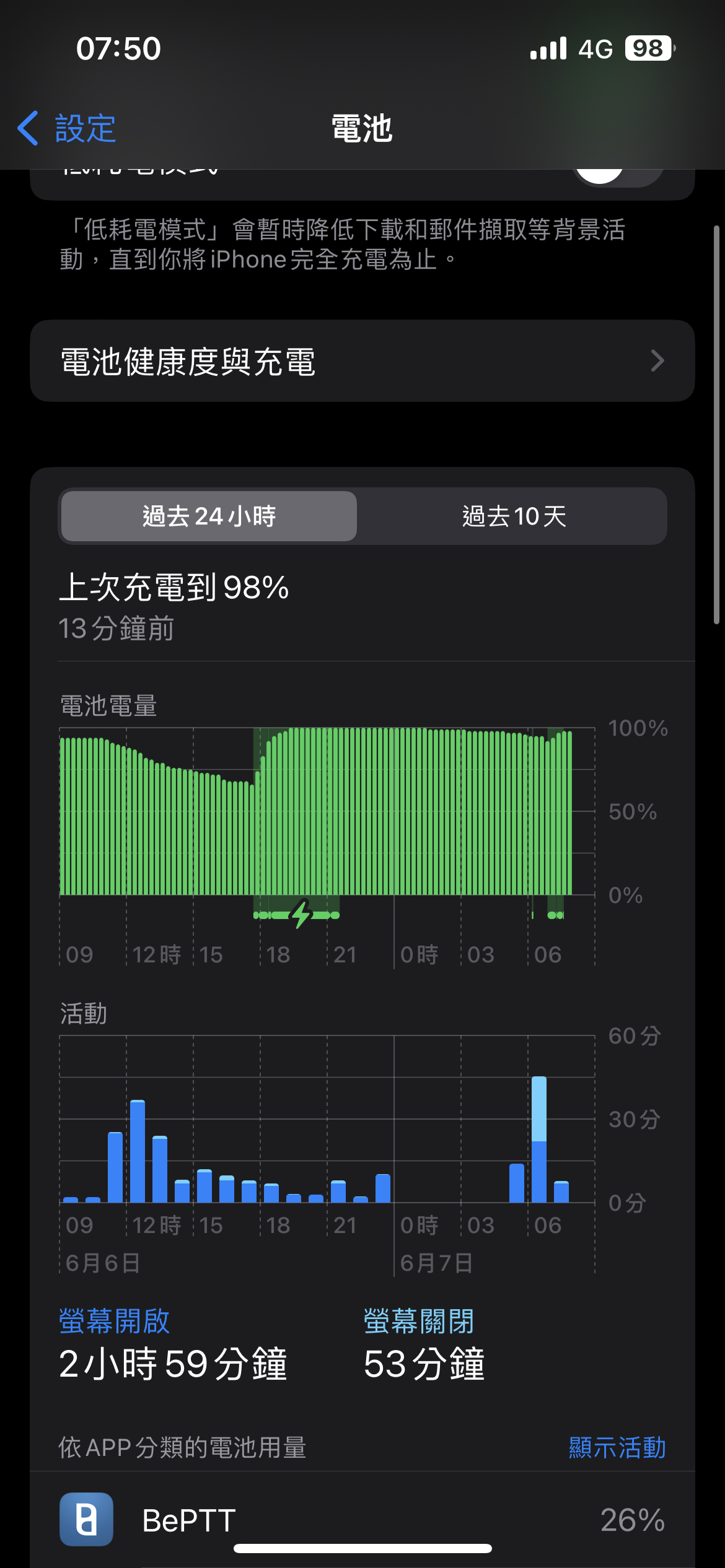Open 電池健康度與充電
This screenshot has width=725, height=1568.
(362, 361)
